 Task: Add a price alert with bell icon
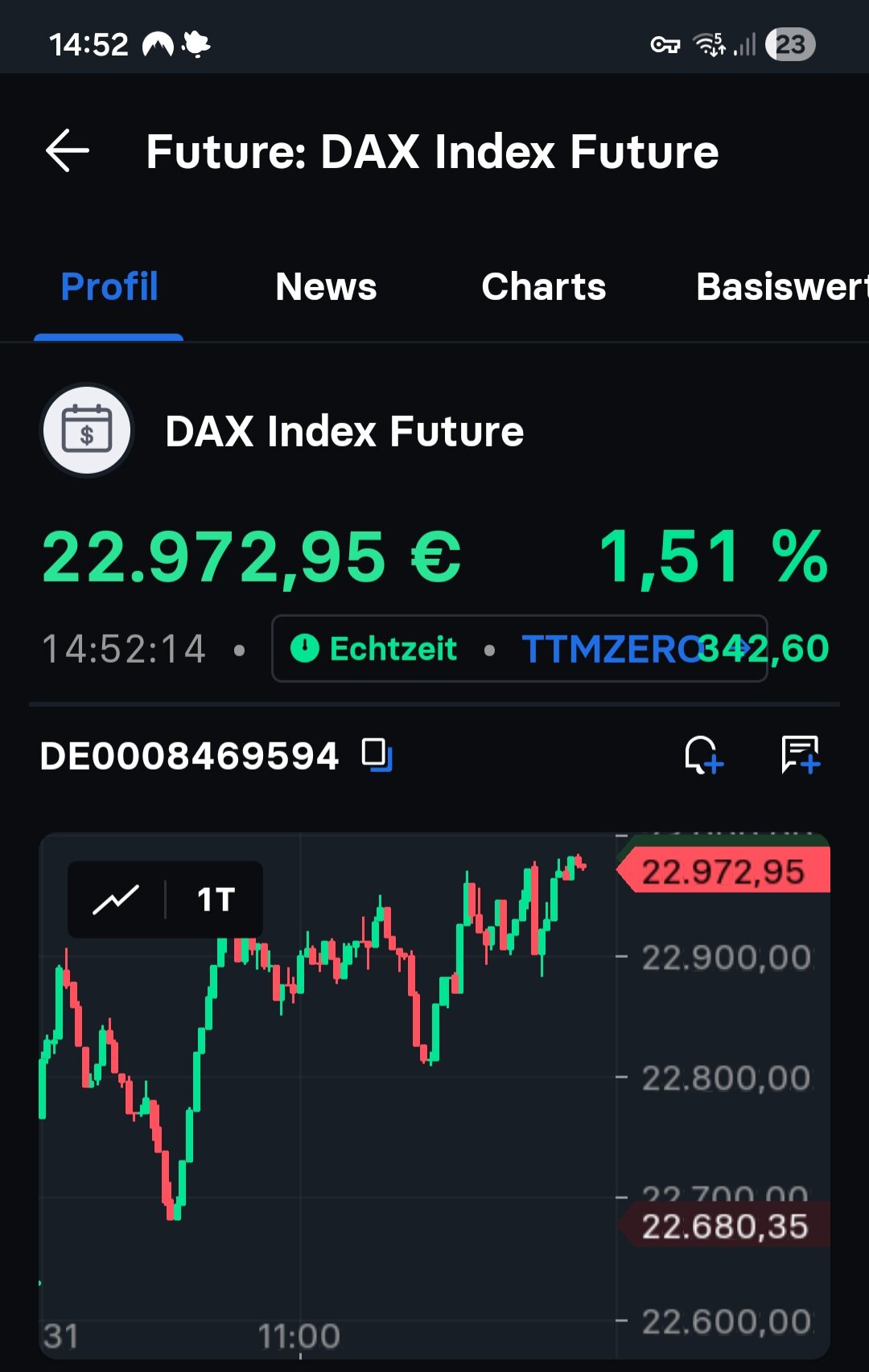coord(703,755)
